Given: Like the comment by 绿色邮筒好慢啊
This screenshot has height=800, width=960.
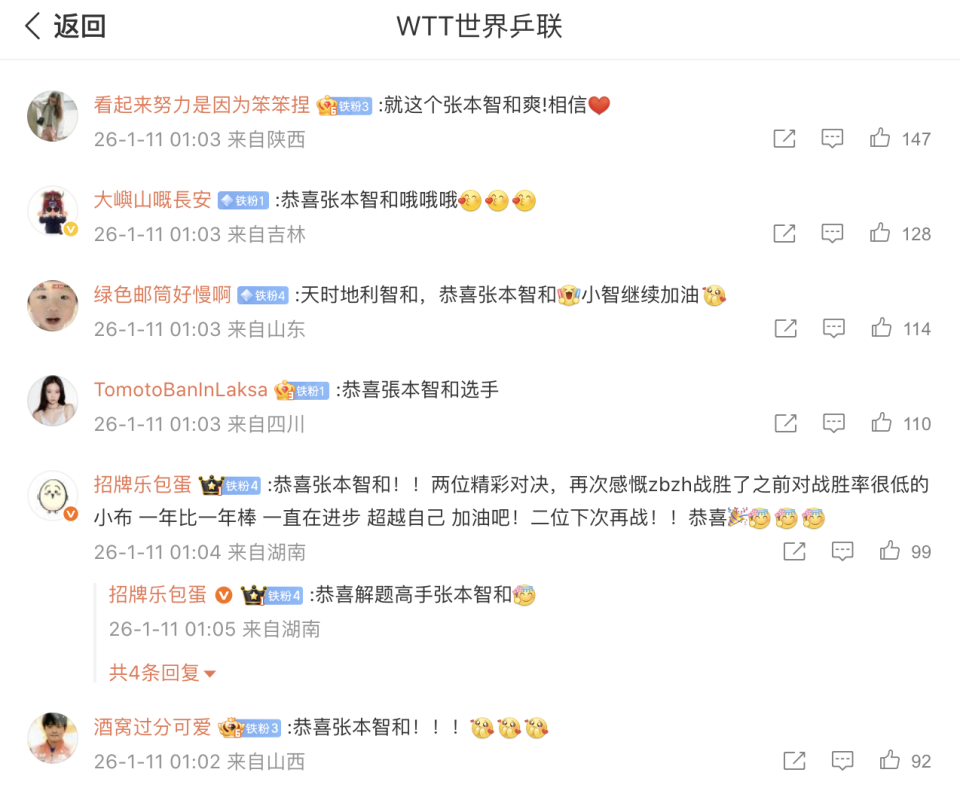Looking at the screenshot, I should coord(880,329).
